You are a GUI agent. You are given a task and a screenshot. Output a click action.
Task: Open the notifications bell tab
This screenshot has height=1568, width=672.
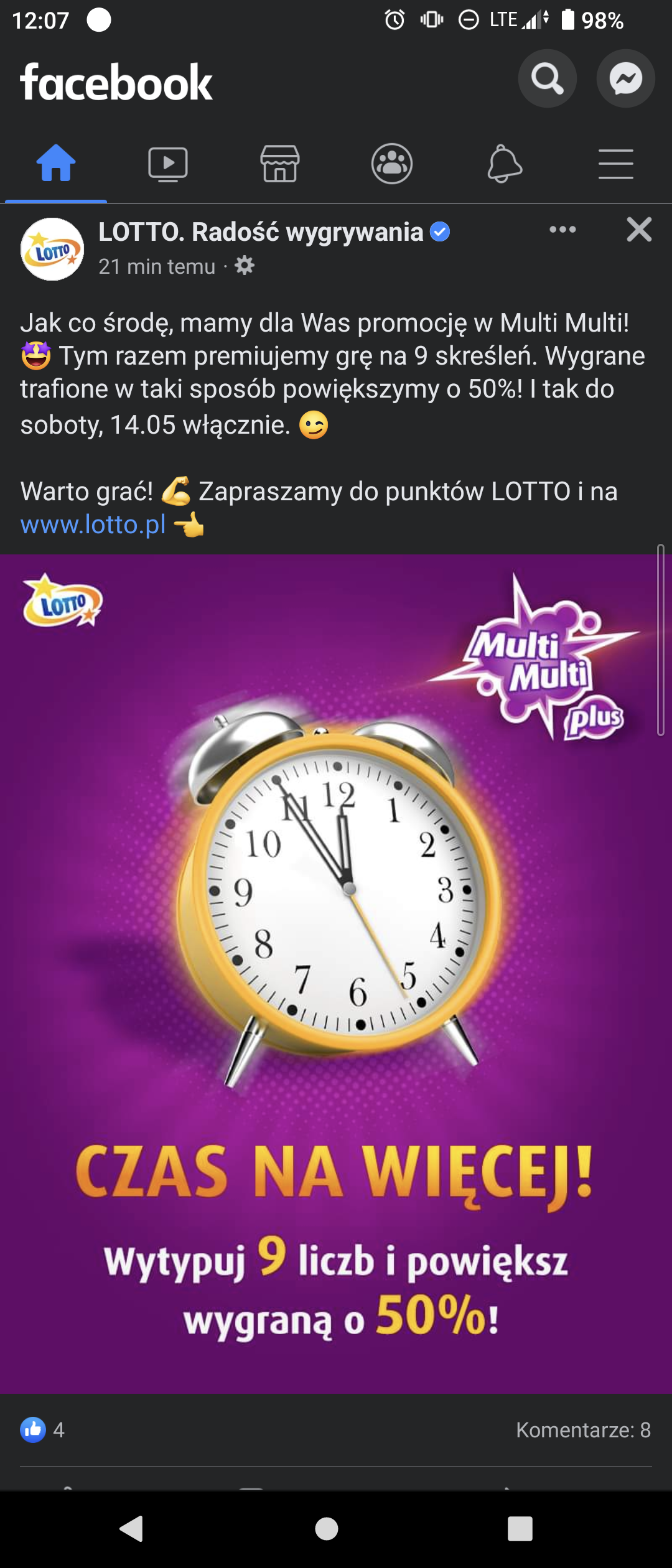pos(504,164)
